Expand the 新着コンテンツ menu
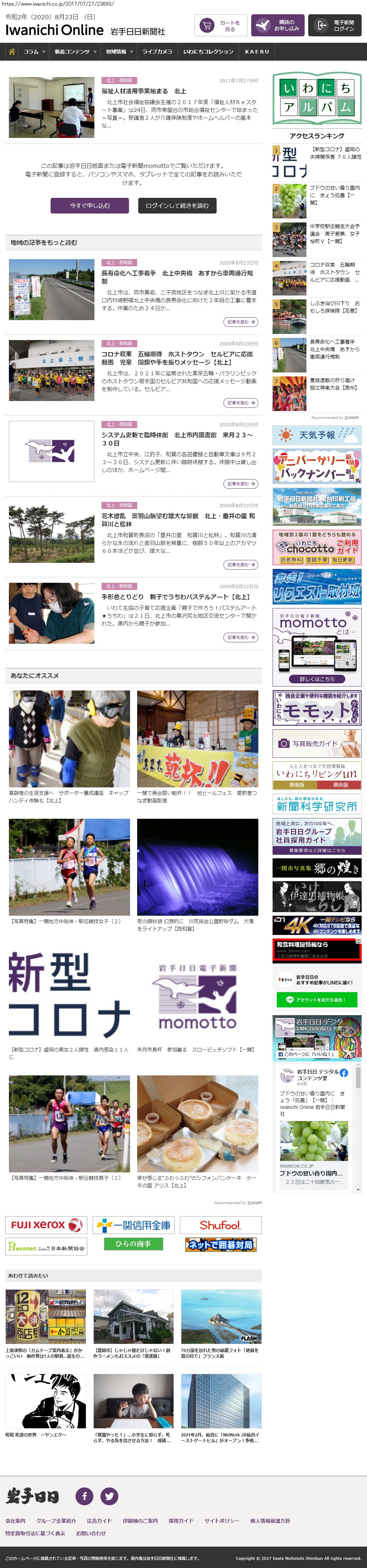Viewport: 367px width, 1568px height. click(x=75, y=52)
